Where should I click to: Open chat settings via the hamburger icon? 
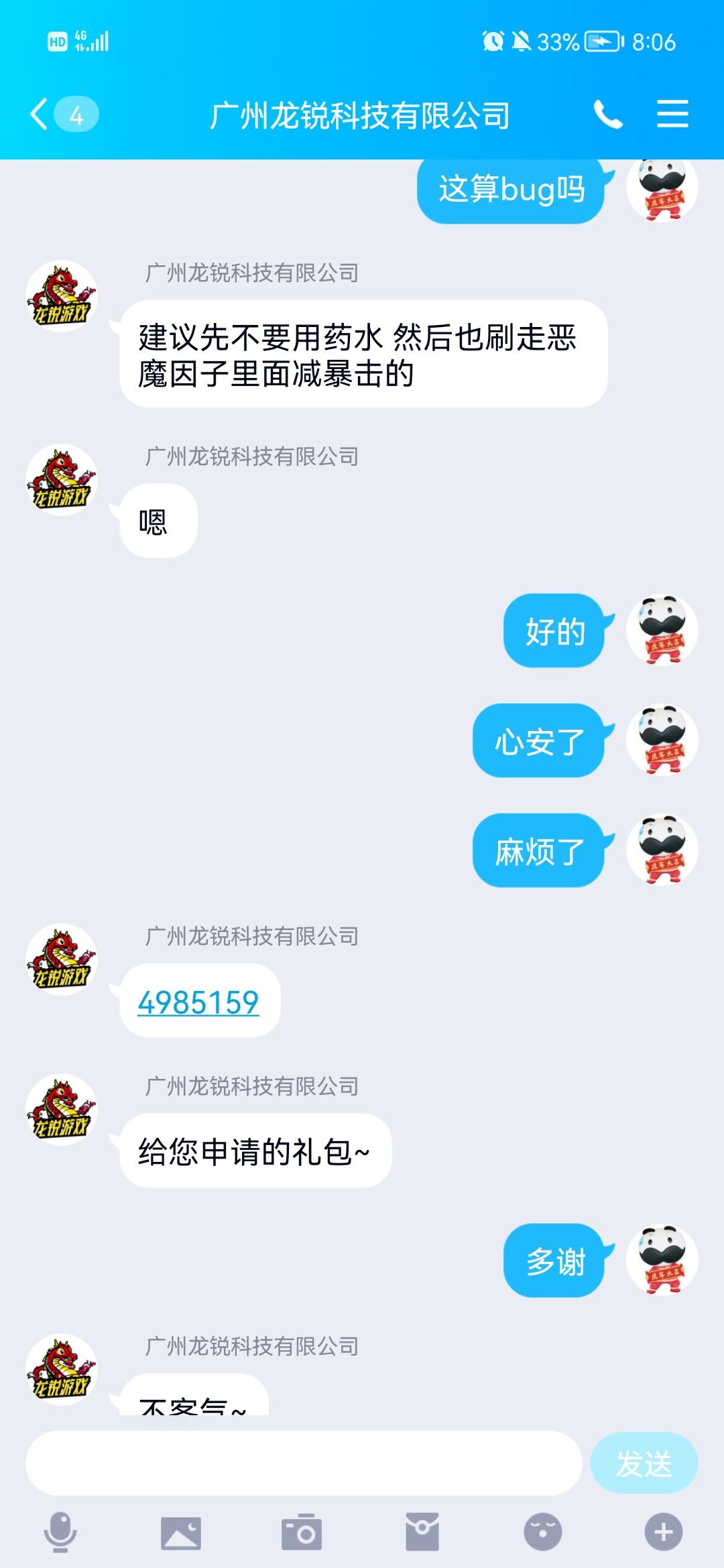672,114
